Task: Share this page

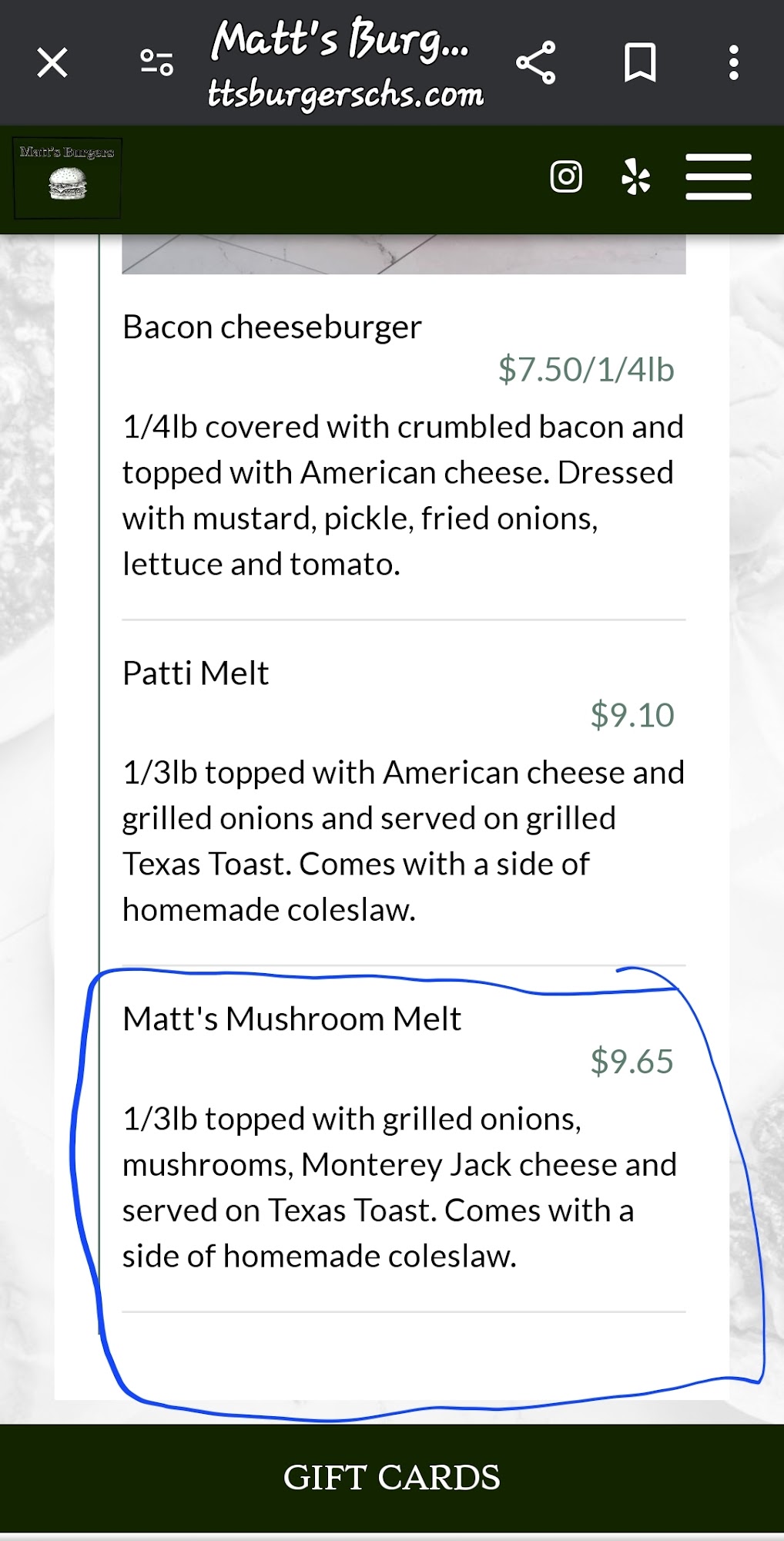Action: (x=536, y=62)
